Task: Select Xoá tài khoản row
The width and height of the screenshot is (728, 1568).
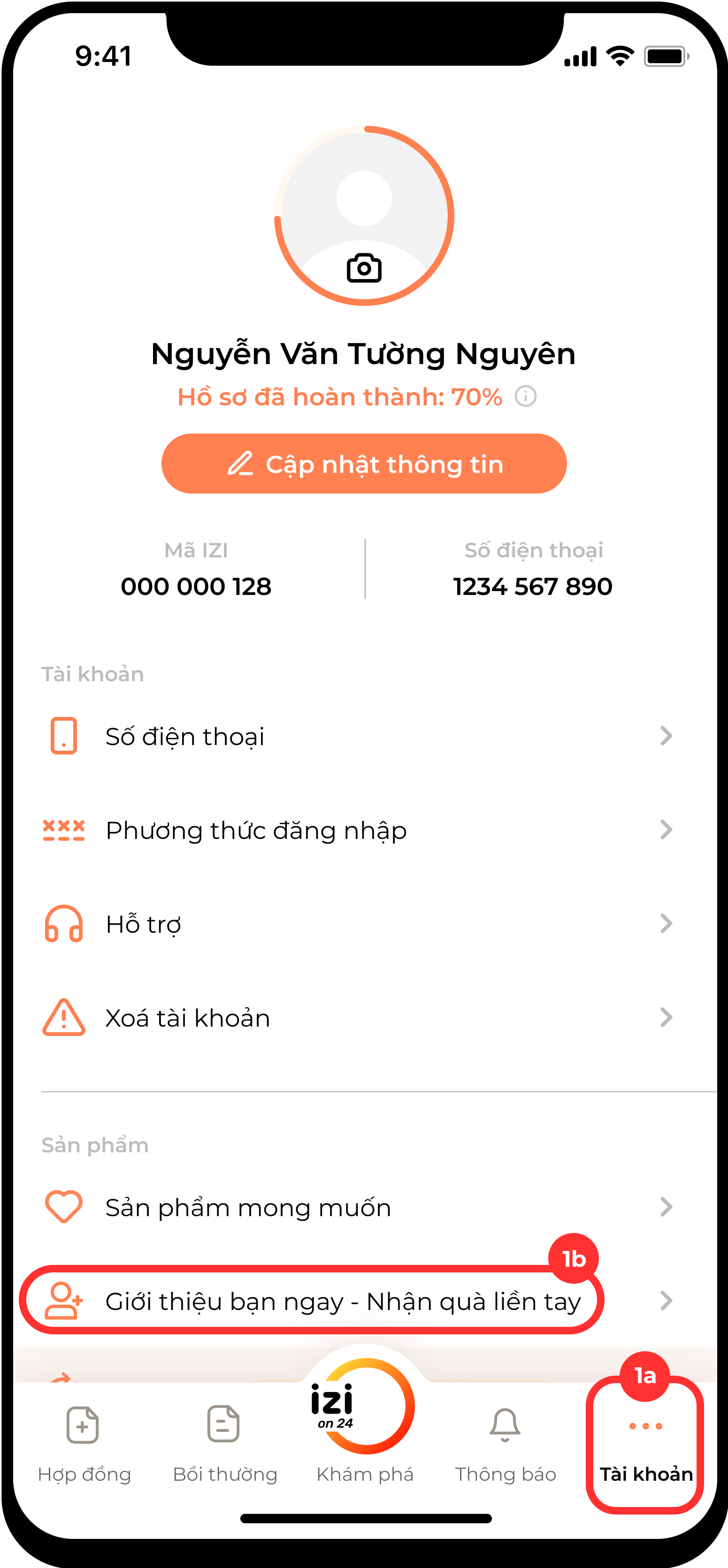Action: 359,1018
